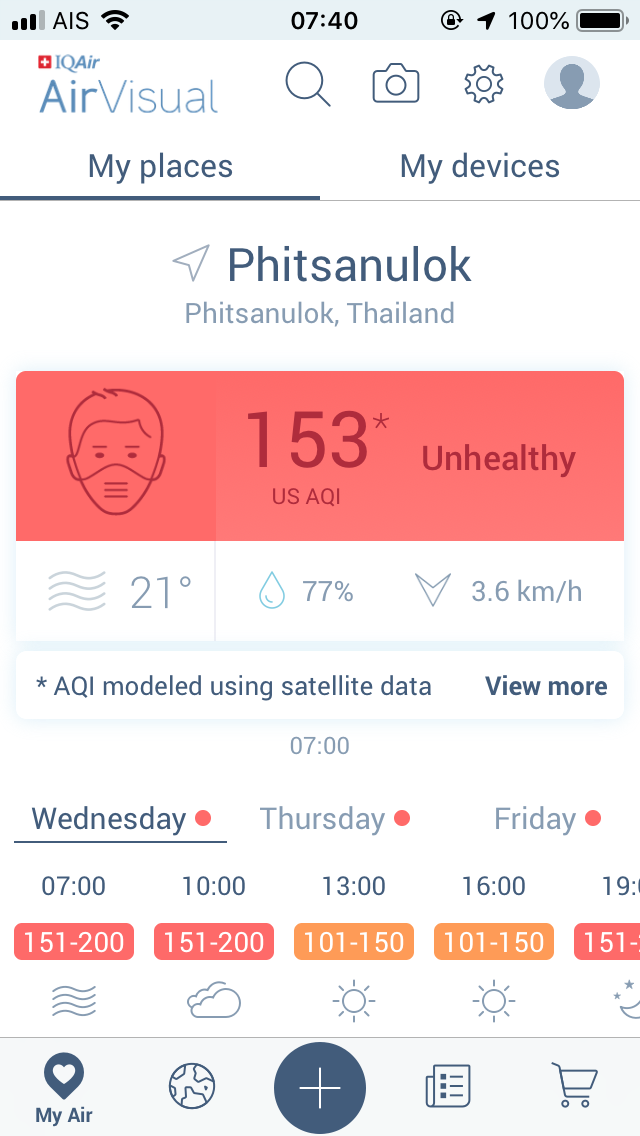Viewport: 640px width, 1136px height.
Task: Open the search magnifier icon
Action: coord(307,84)
